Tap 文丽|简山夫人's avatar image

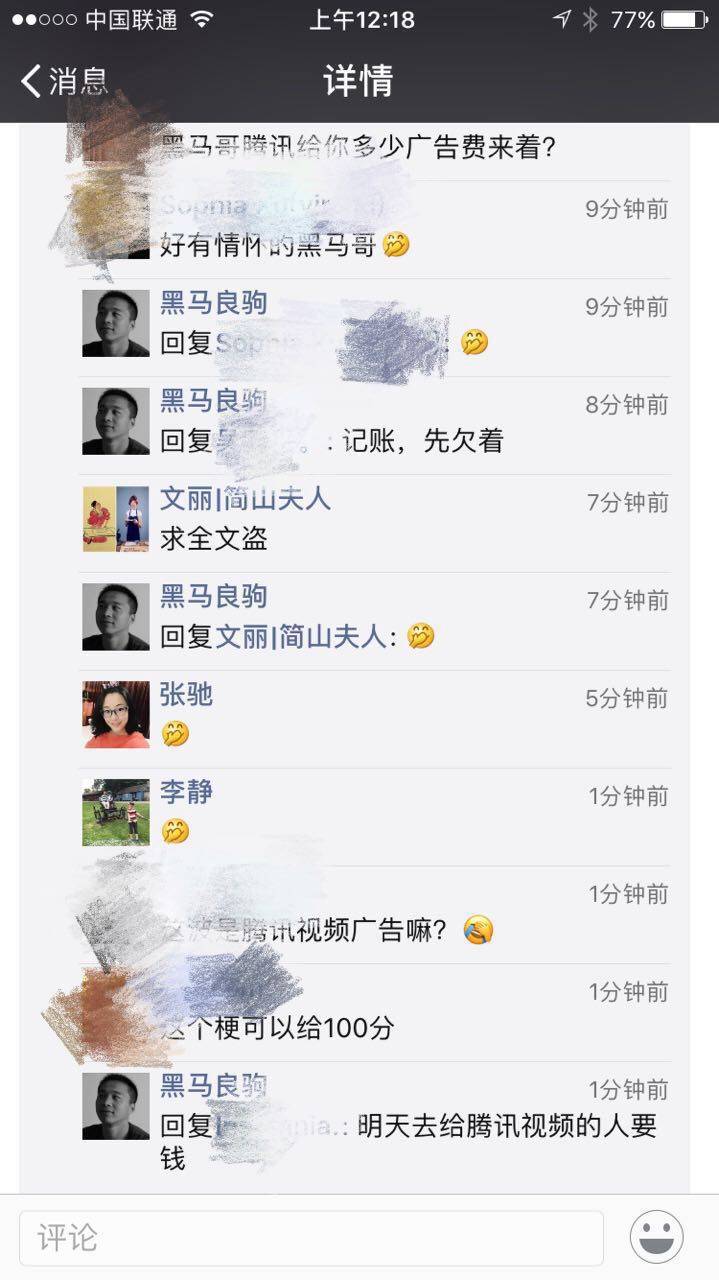[116, 519]
